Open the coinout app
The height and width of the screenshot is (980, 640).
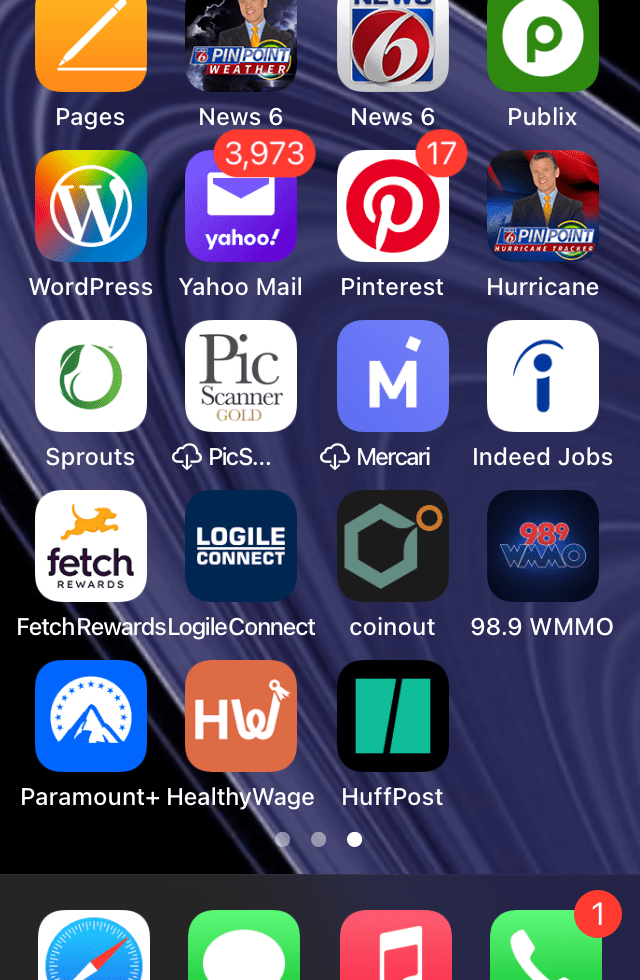pos(392,546)
